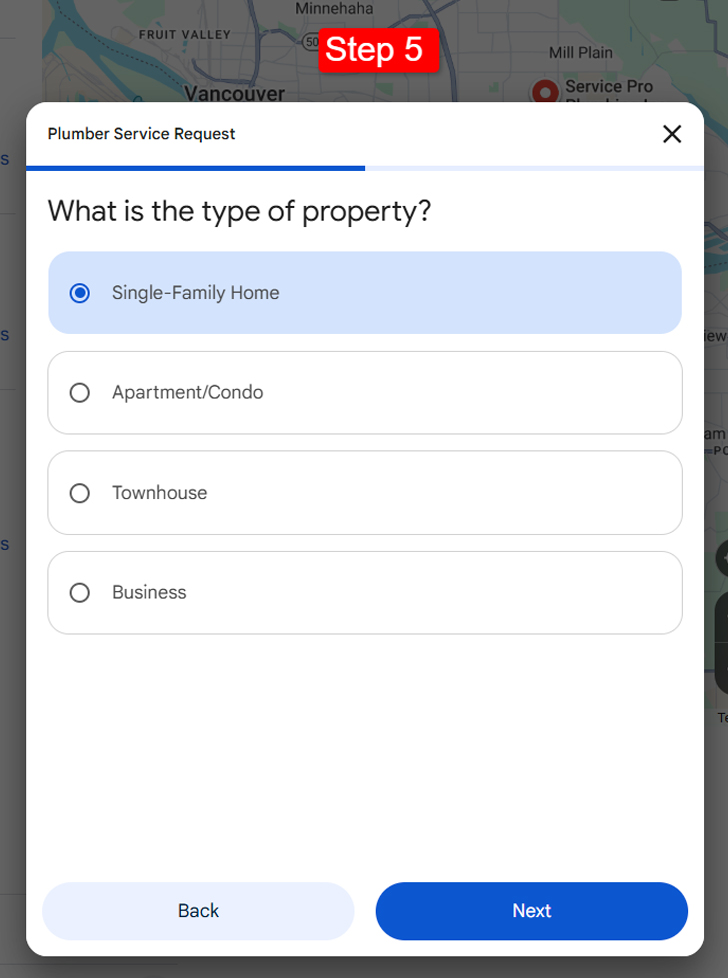Select the Apartment/Condo radio button
This screenshot has width=728, height=978.
click(x=79, y=392)
